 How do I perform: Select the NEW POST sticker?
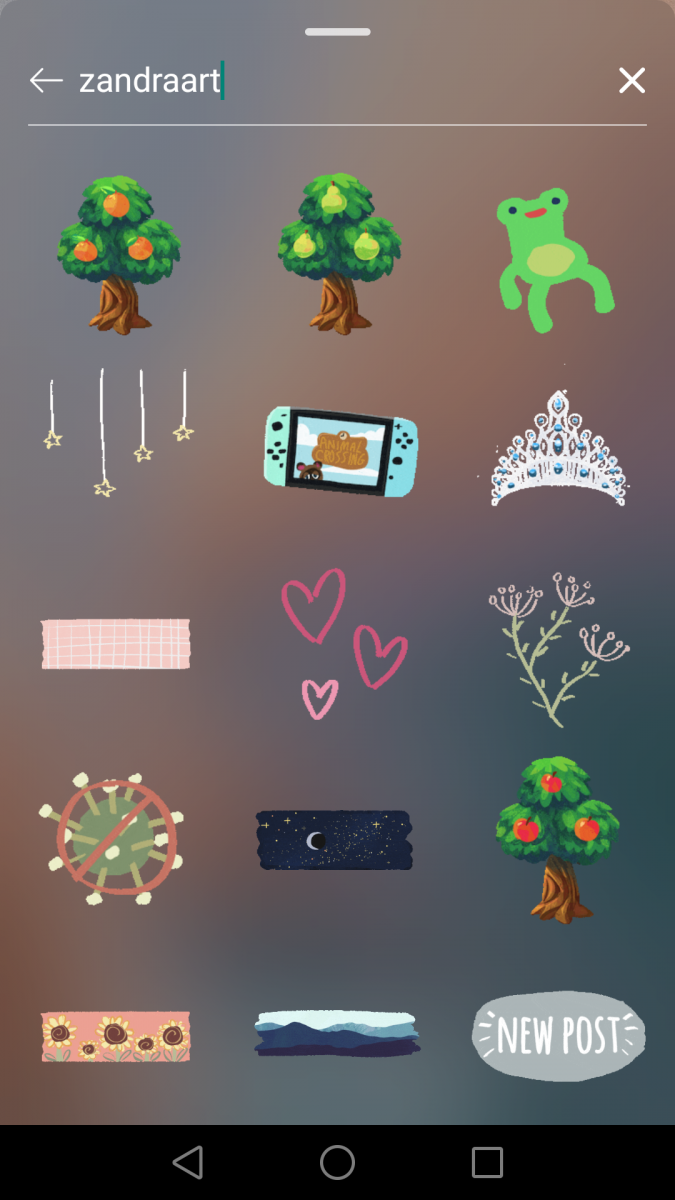[557, 1036]
